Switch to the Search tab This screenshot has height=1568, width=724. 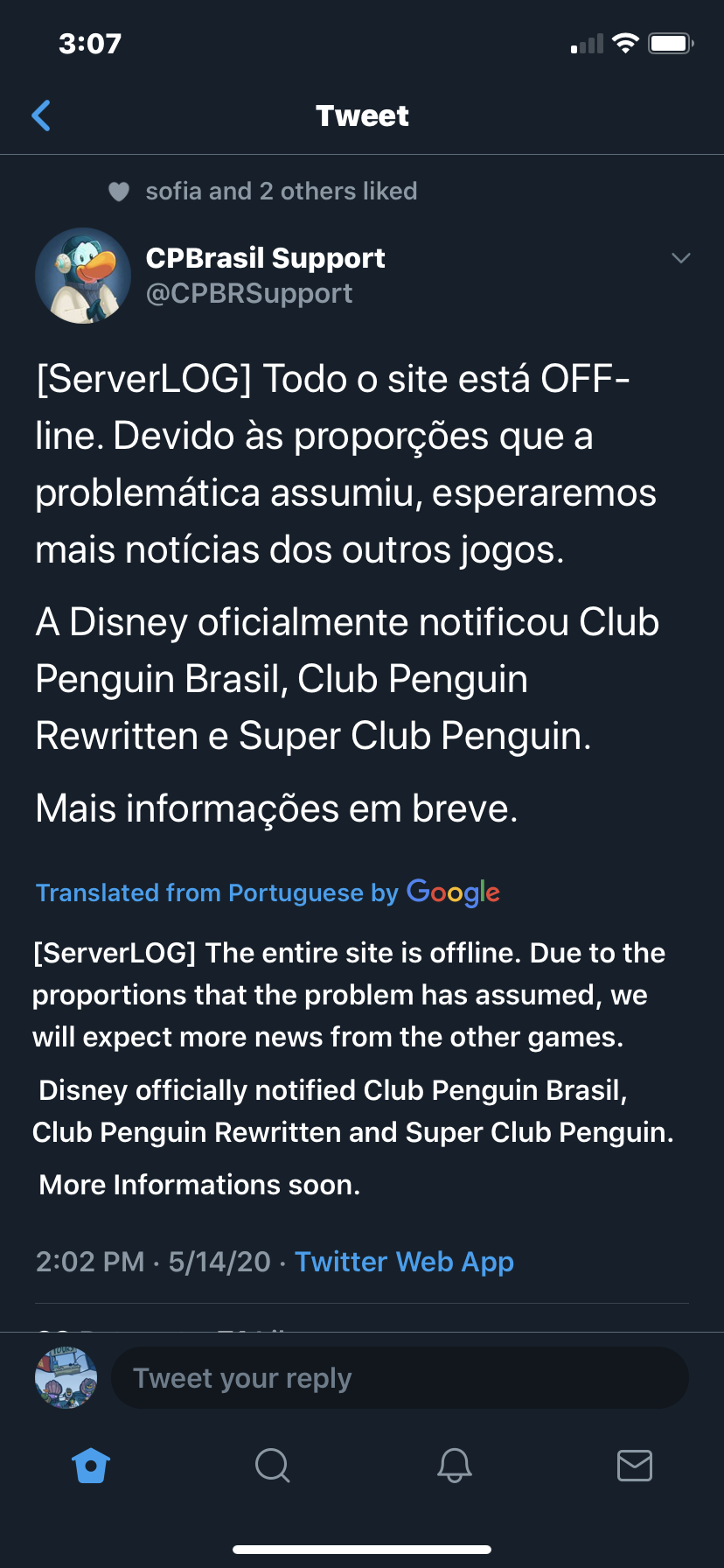(272, 1466)
